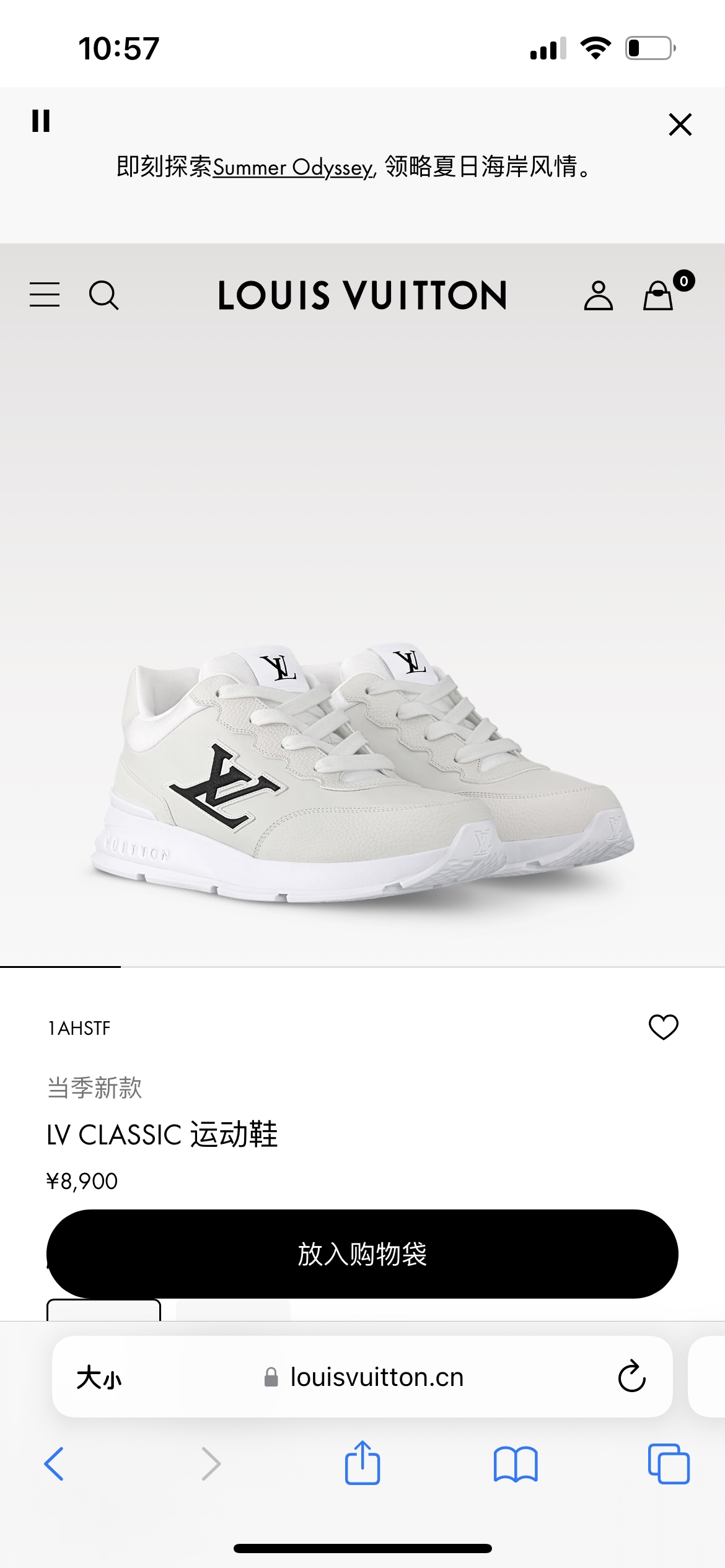Dismiss the Summer Odyssey banner
Image resolution: width=725 pixels, height=1568 pixels.
tap(680, 124)
